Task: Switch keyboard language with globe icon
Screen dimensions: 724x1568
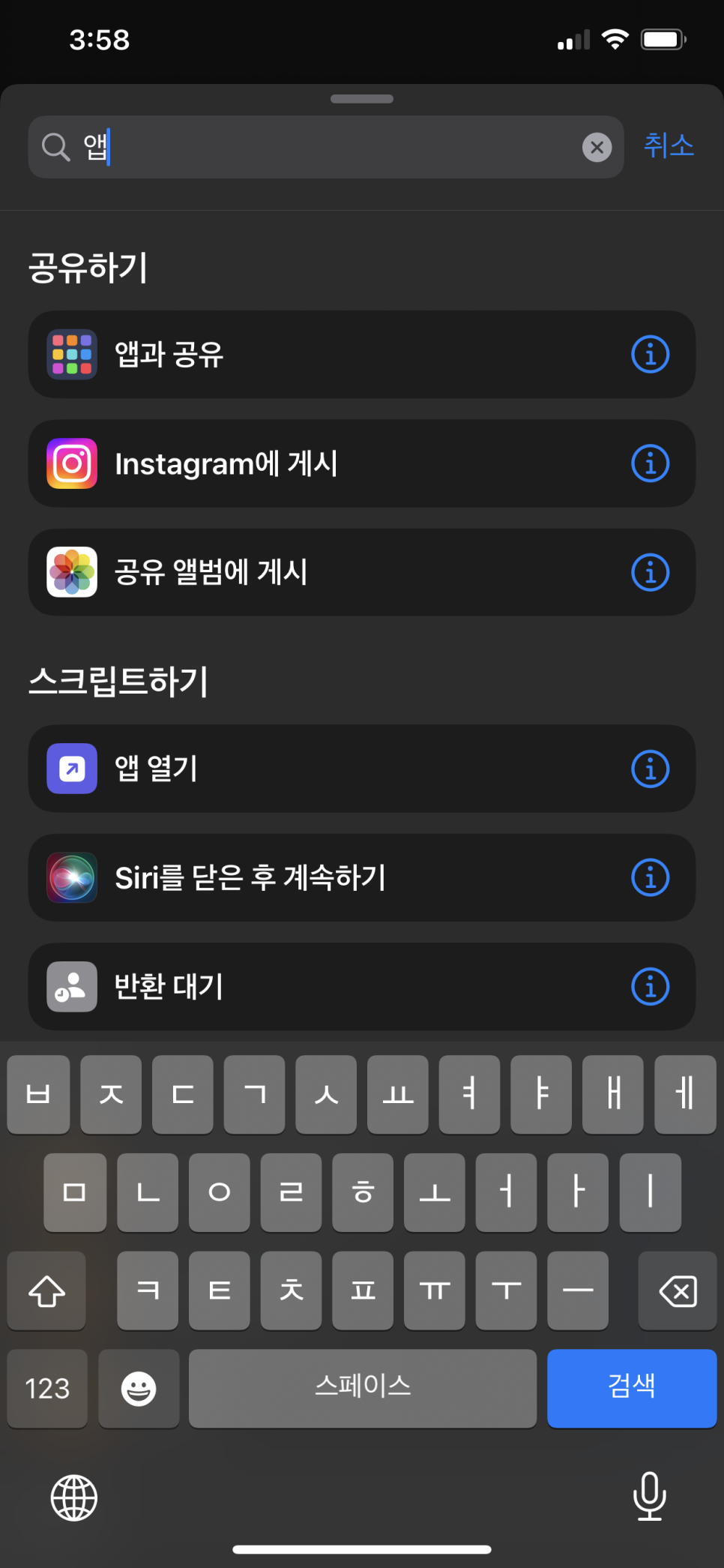Action: tap(73, 1498)
